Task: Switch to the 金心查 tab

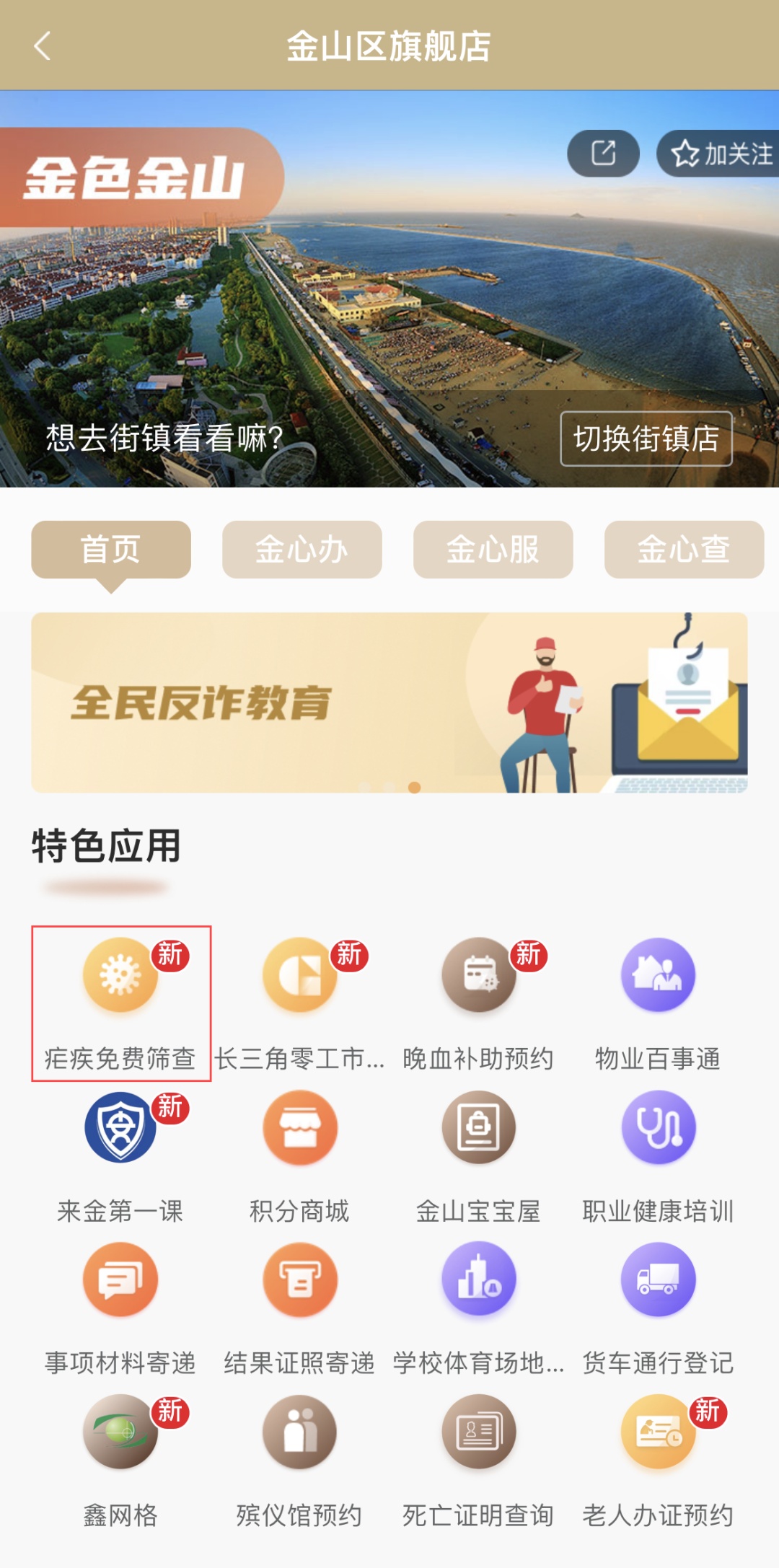Action: [683, 550]
